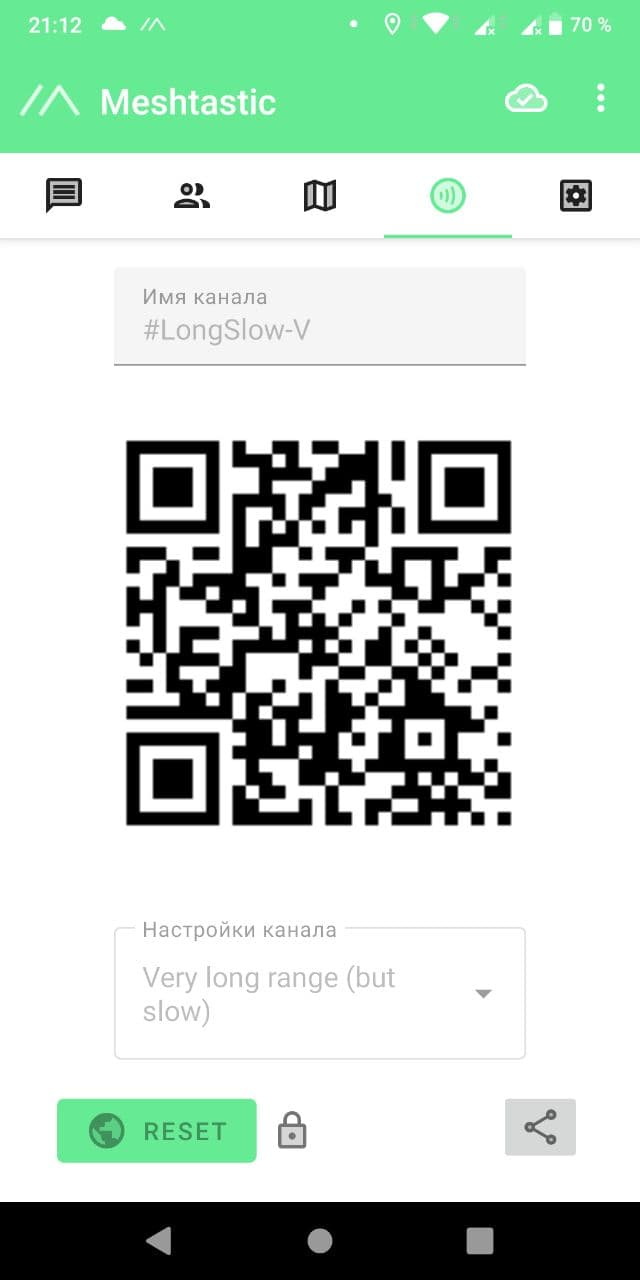This screenshot has width=640, height=1280.
Task: Share the channel link
Action: (x=540, y=1128)
